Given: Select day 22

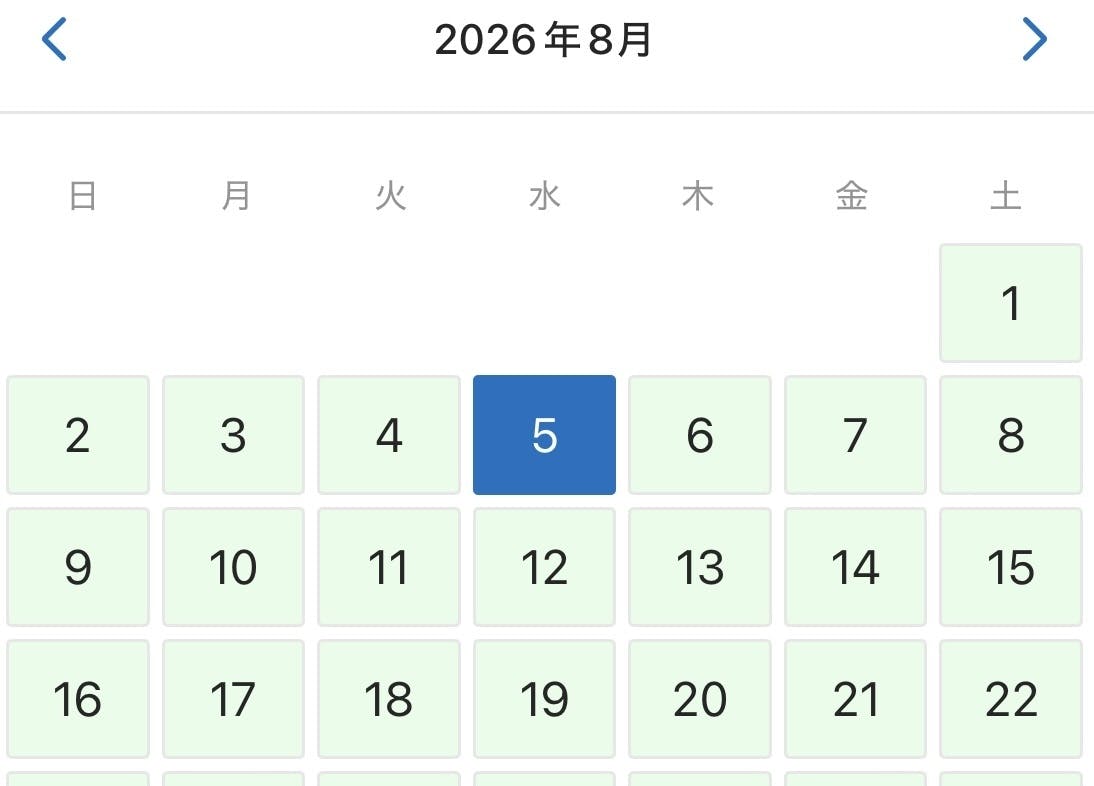Looking at the screenshot, I should pyautogui.click(x=1010, y=699).
